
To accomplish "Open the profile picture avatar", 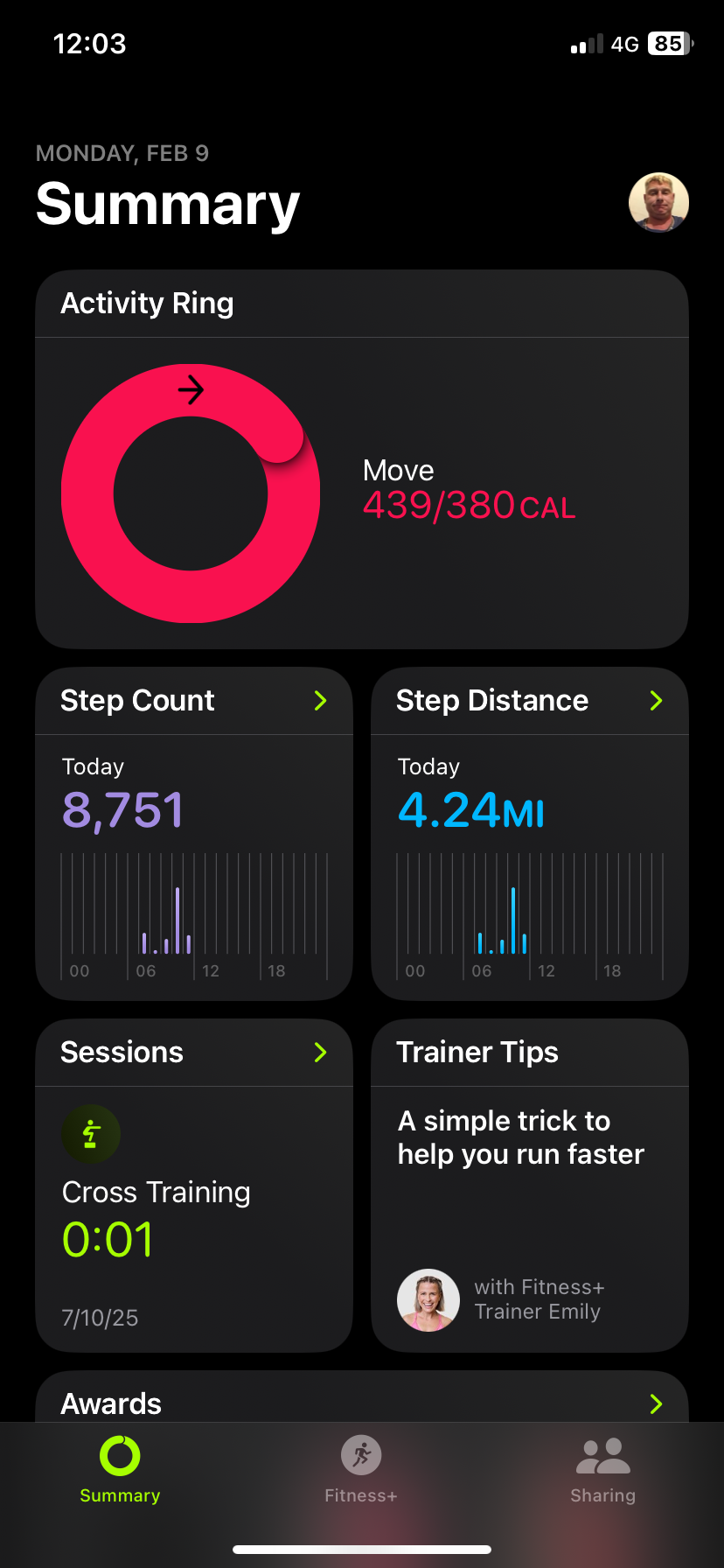I will 658,202.
